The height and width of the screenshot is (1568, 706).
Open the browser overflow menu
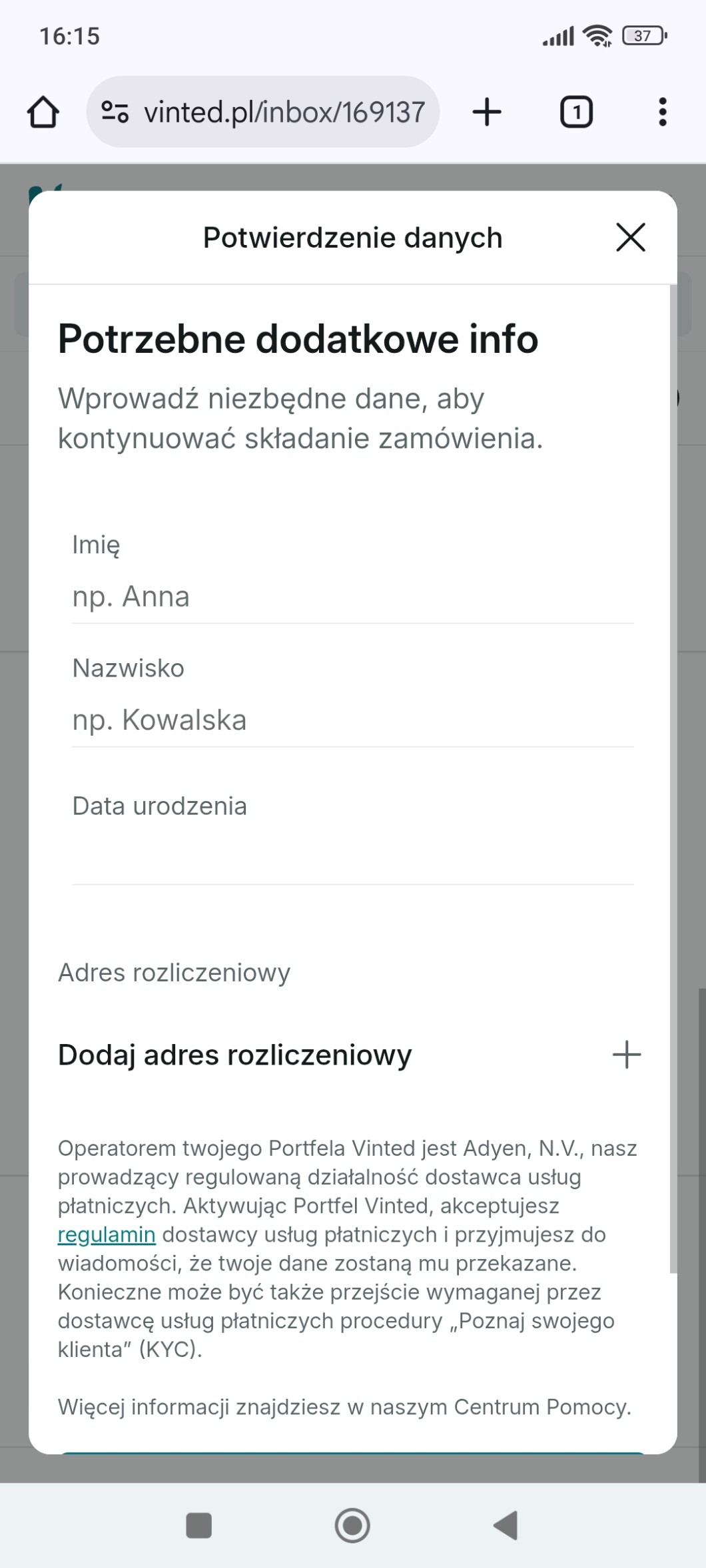(x=662, y=112)
